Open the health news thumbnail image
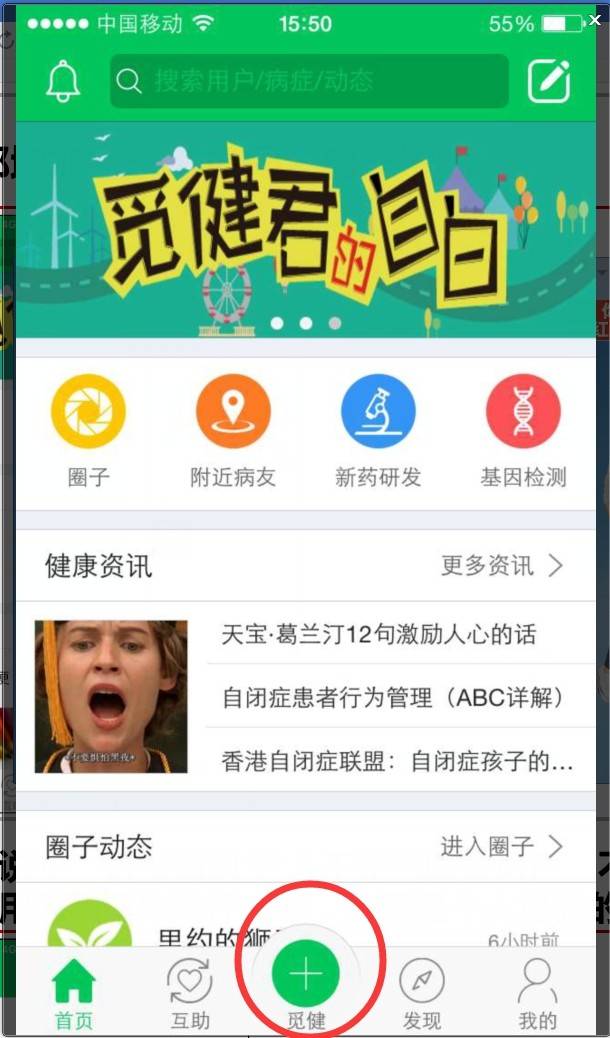Screen dimensions: 610x1038 click(111, 696)
